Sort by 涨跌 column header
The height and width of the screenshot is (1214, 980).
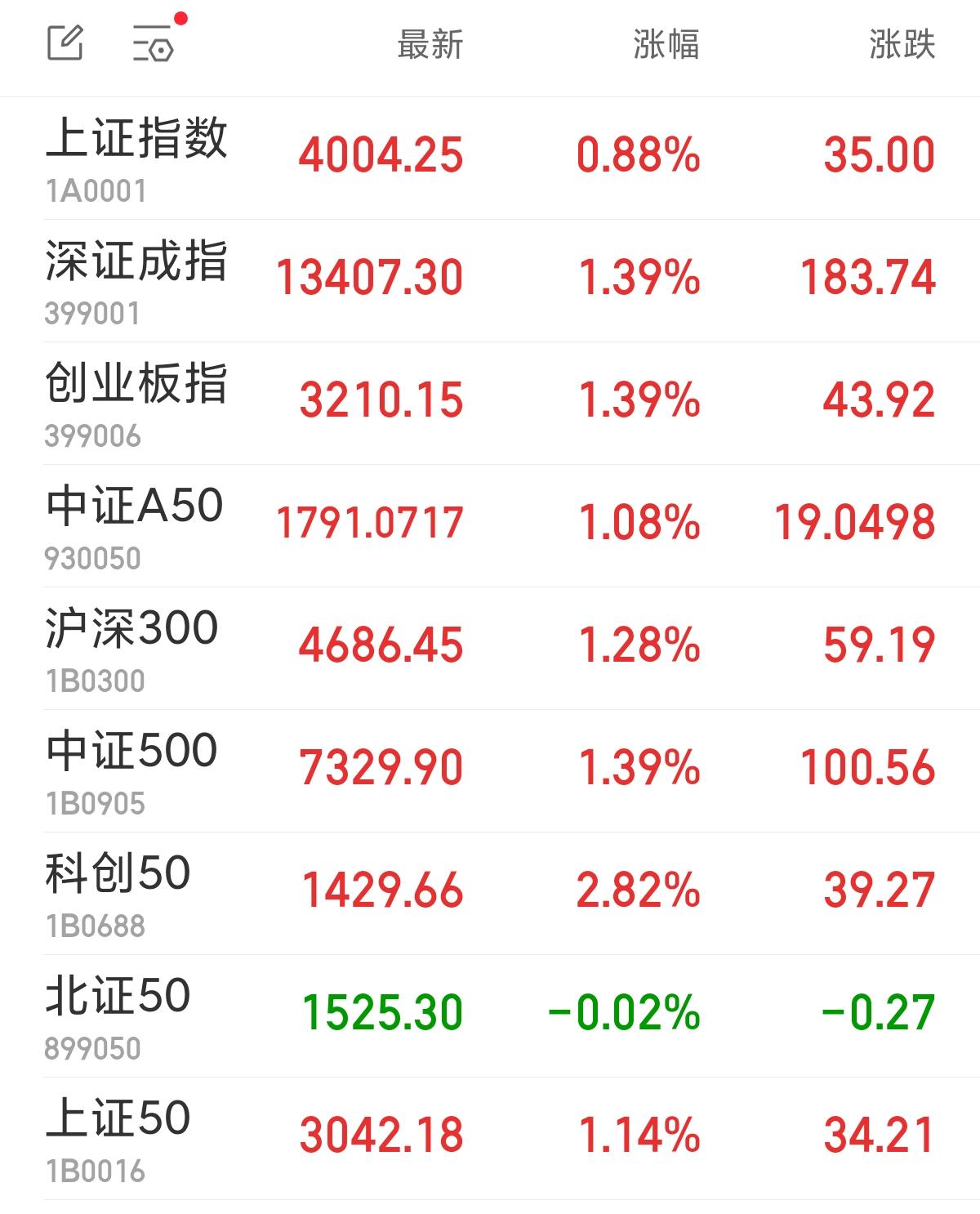pos(902,44)
